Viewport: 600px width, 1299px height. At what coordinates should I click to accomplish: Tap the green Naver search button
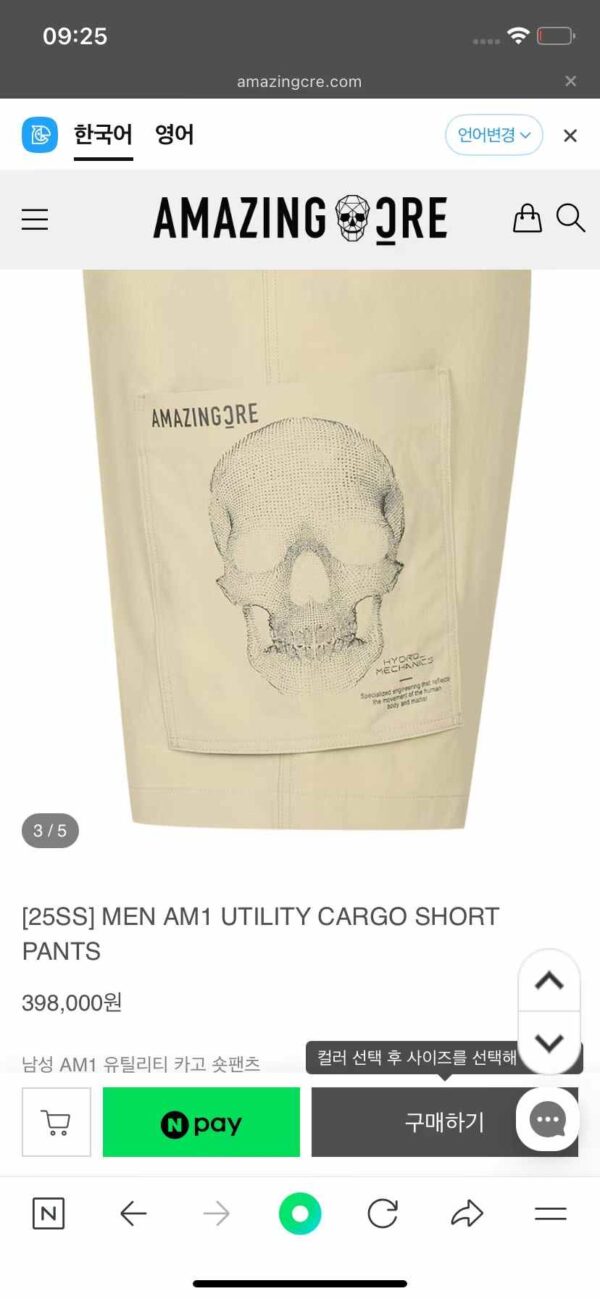point(299,1214)
